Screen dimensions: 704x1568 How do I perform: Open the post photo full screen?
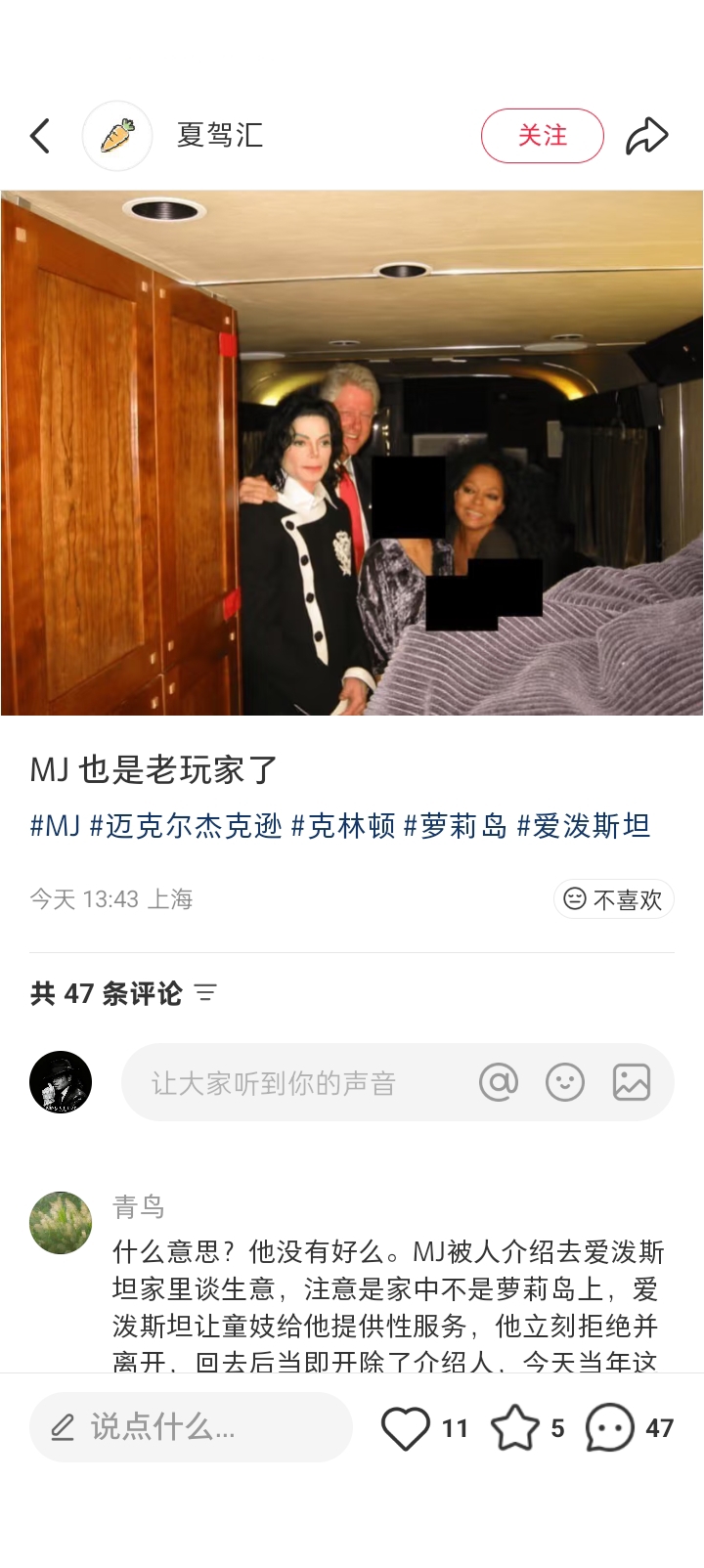352,453
